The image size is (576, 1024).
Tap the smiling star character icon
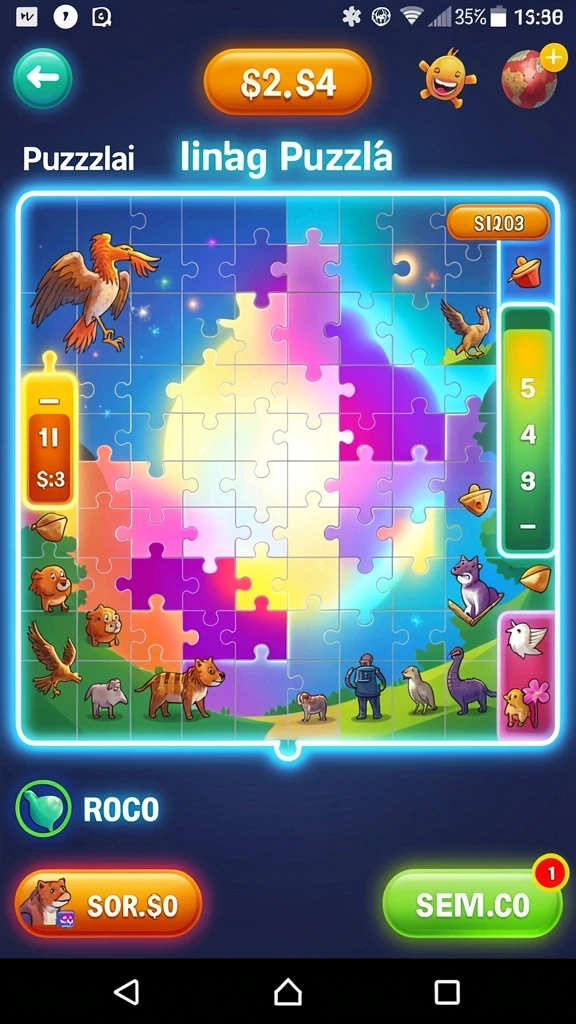[x=447, y=77]
